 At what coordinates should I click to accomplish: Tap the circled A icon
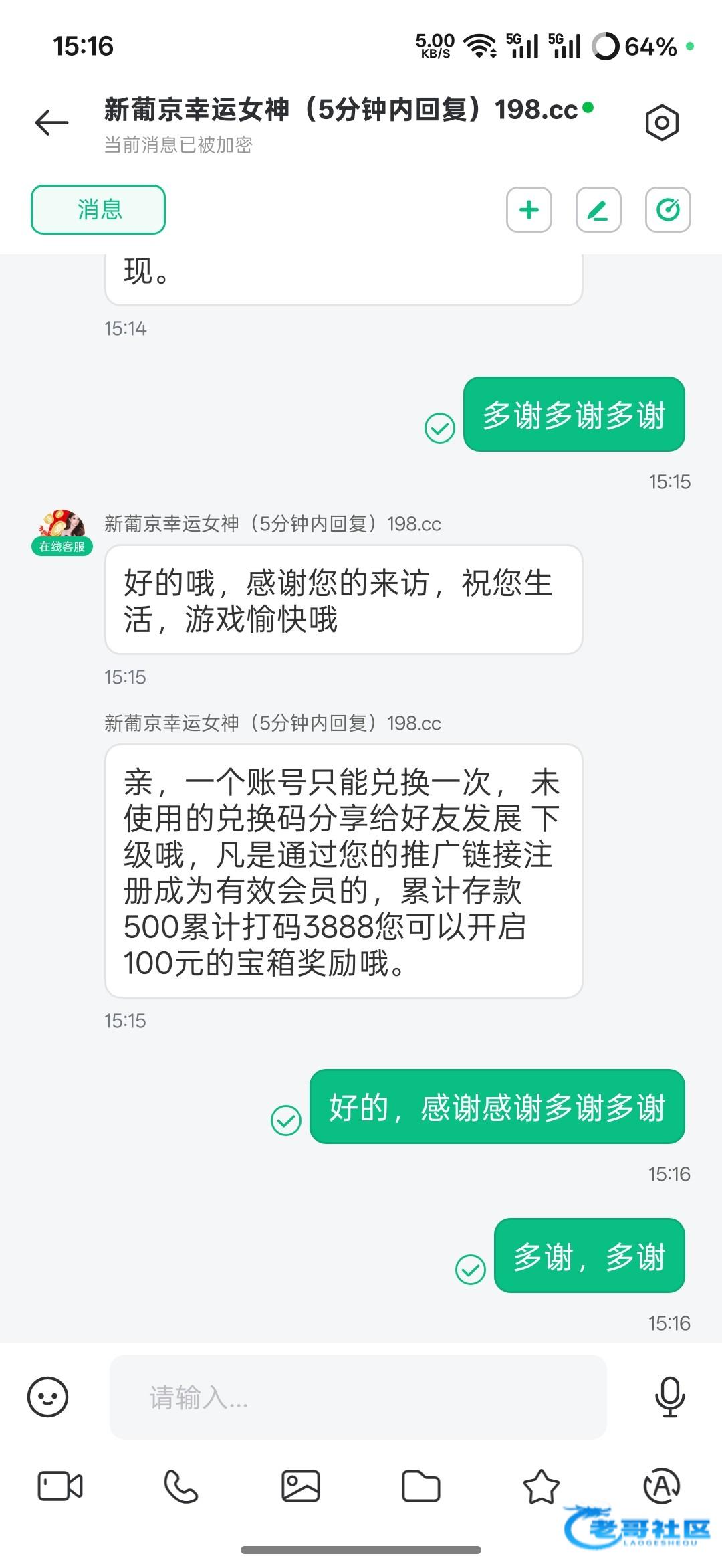pos(661,1486)
